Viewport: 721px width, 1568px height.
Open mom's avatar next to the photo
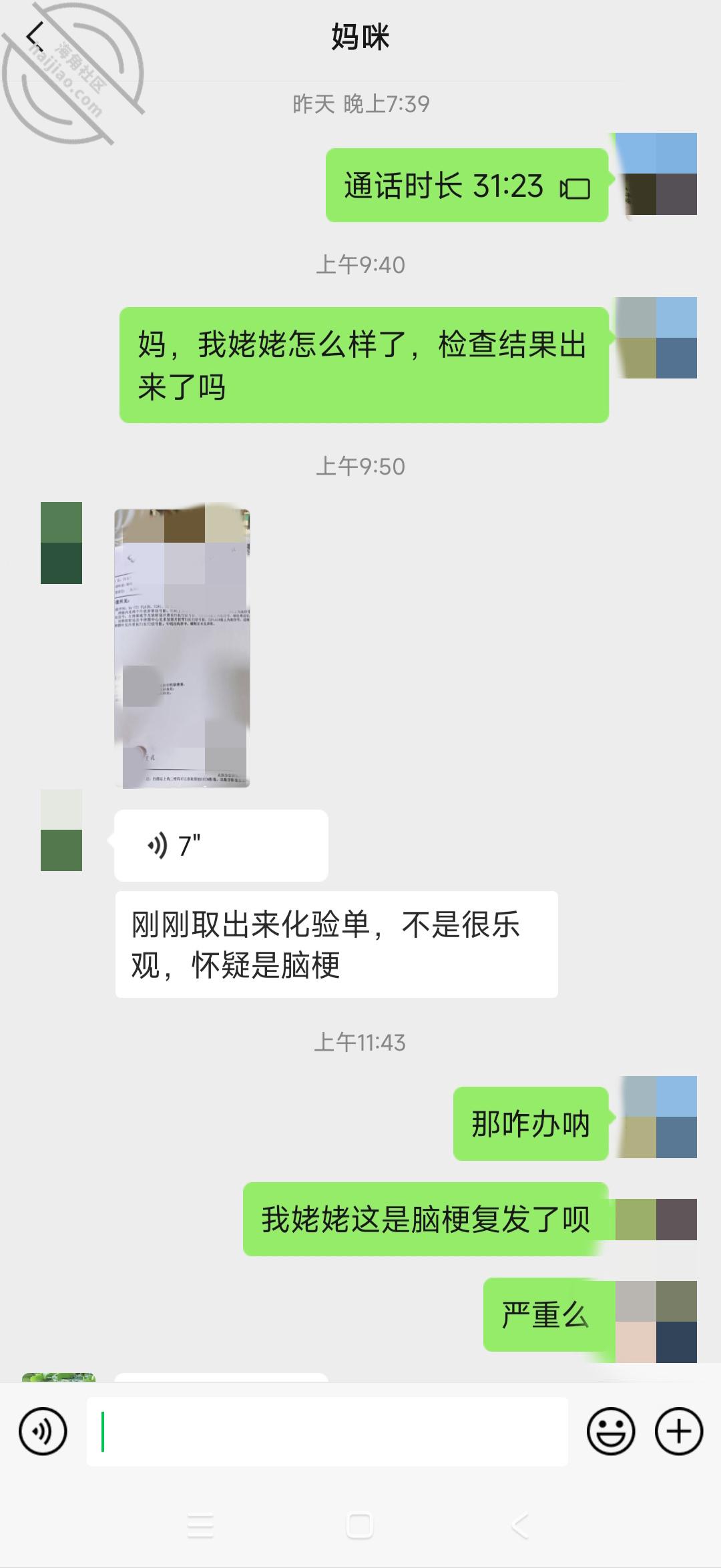61,543
